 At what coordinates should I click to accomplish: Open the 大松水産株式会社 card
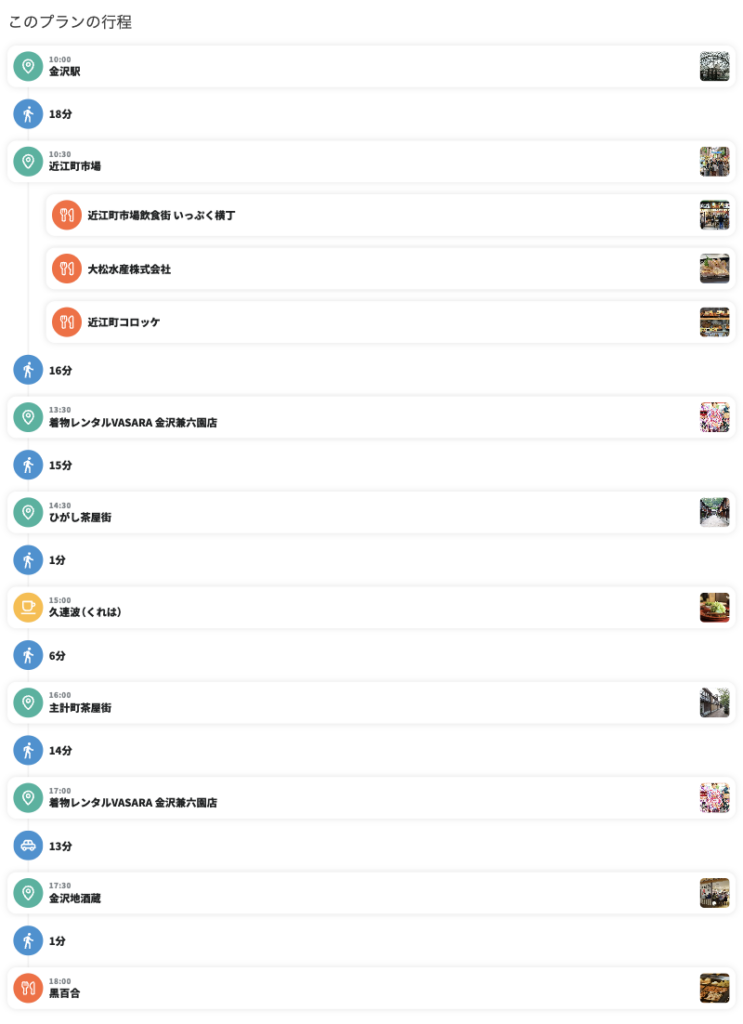(x=390, y=269)
